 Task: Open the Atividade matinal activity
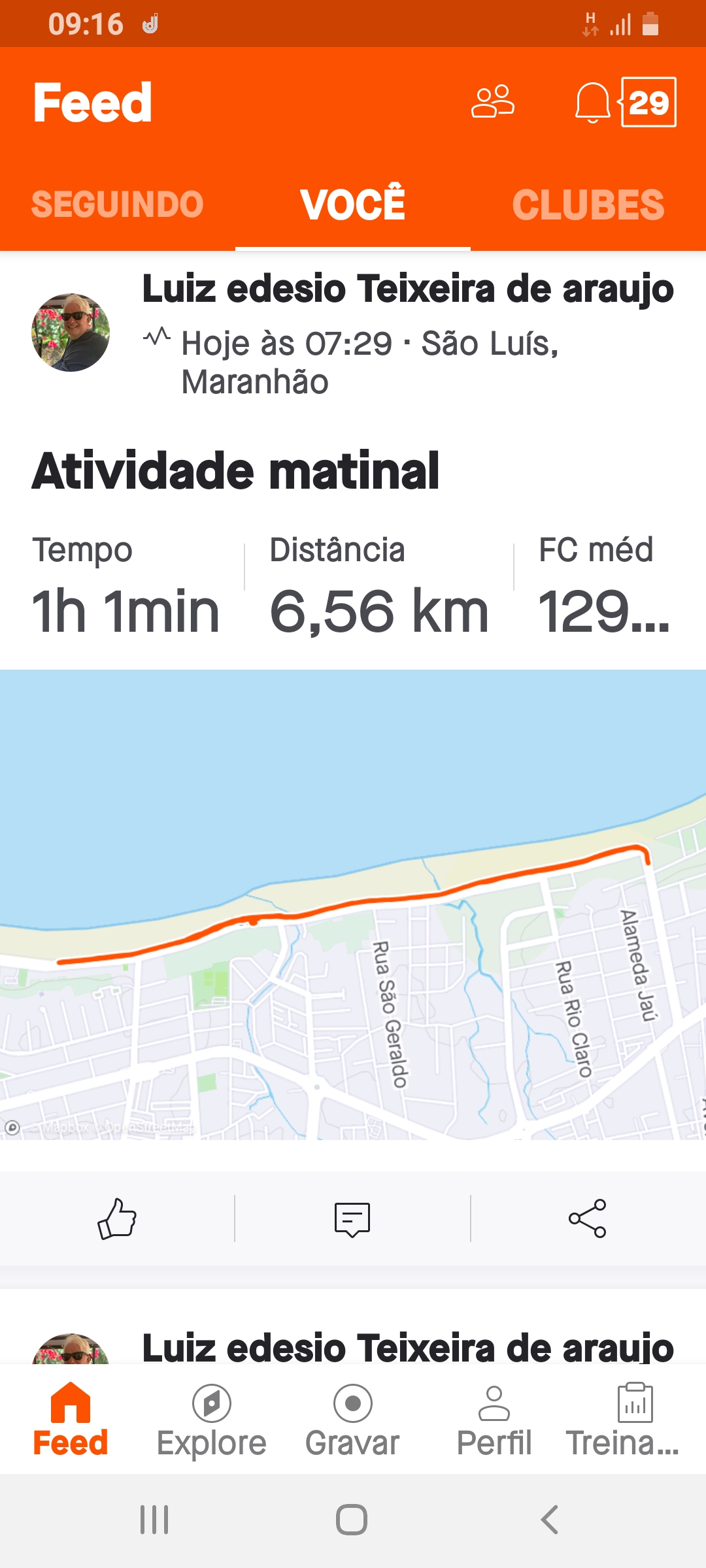coord(235,470)
